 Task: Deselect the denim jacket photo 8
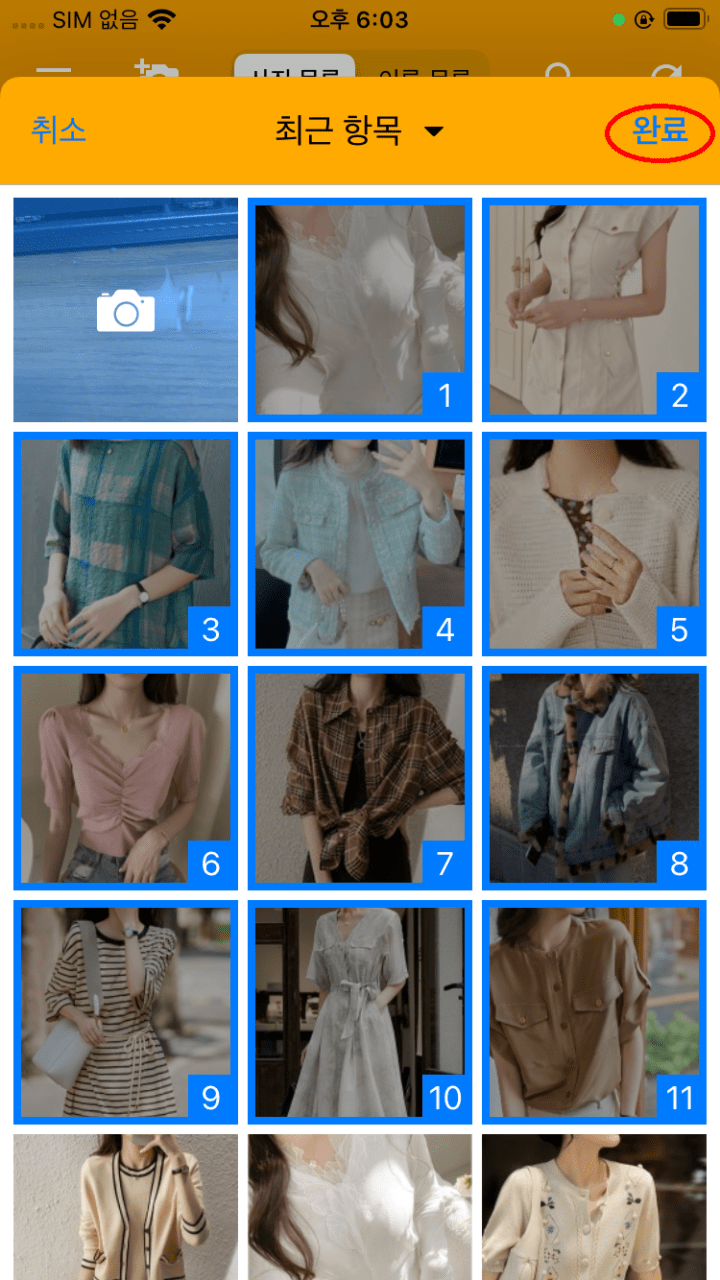point(594,778)
